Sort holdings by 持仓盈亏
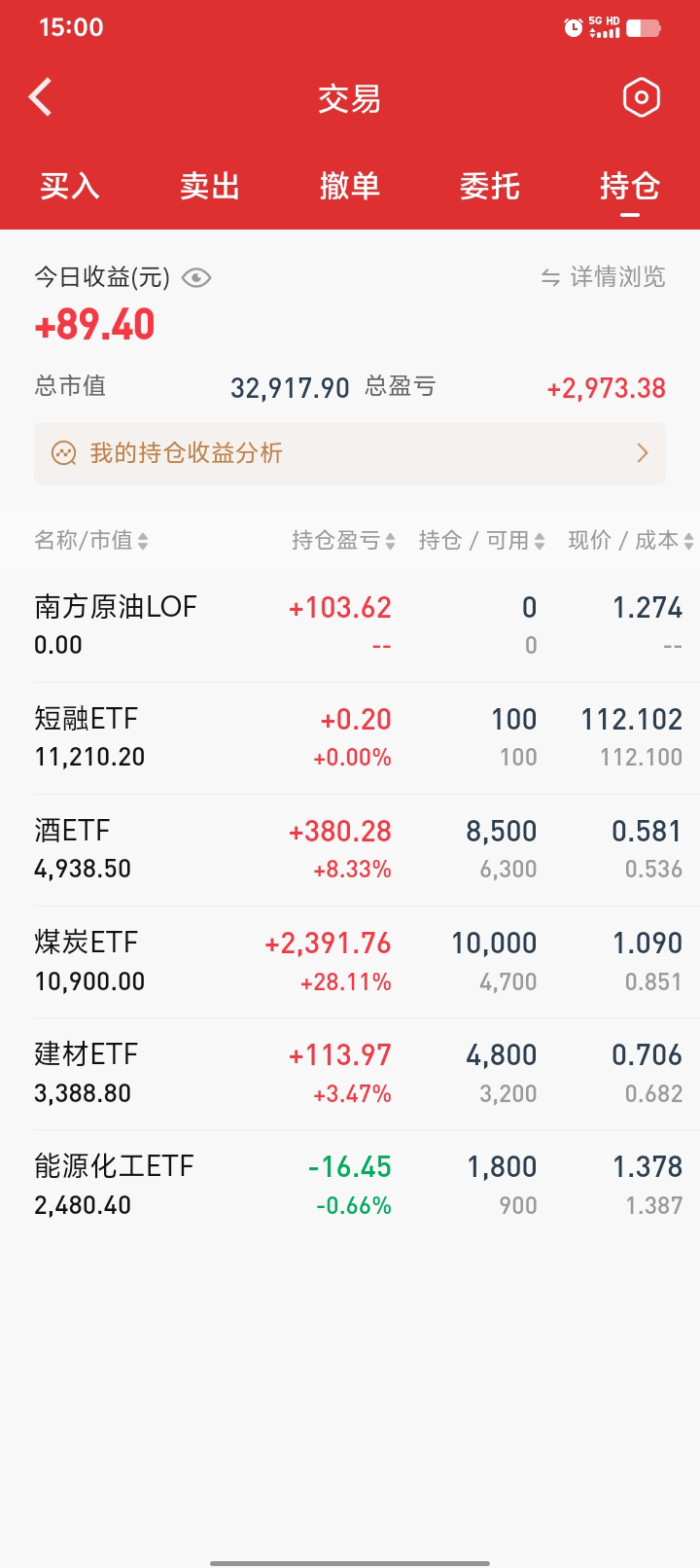This screenshot has height=1568, width=700. 343,541
